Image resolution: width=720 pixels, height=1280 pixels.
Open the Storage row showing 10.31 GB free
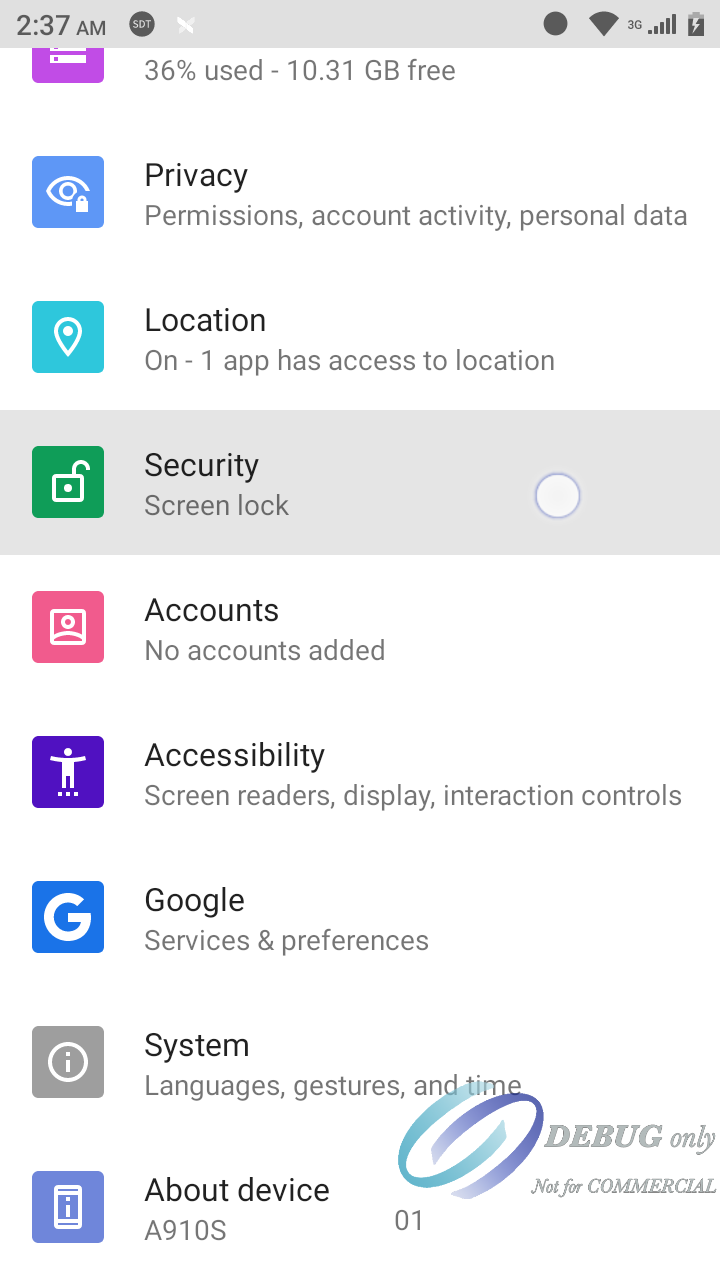pyautogui.click(x=300, y=70)
